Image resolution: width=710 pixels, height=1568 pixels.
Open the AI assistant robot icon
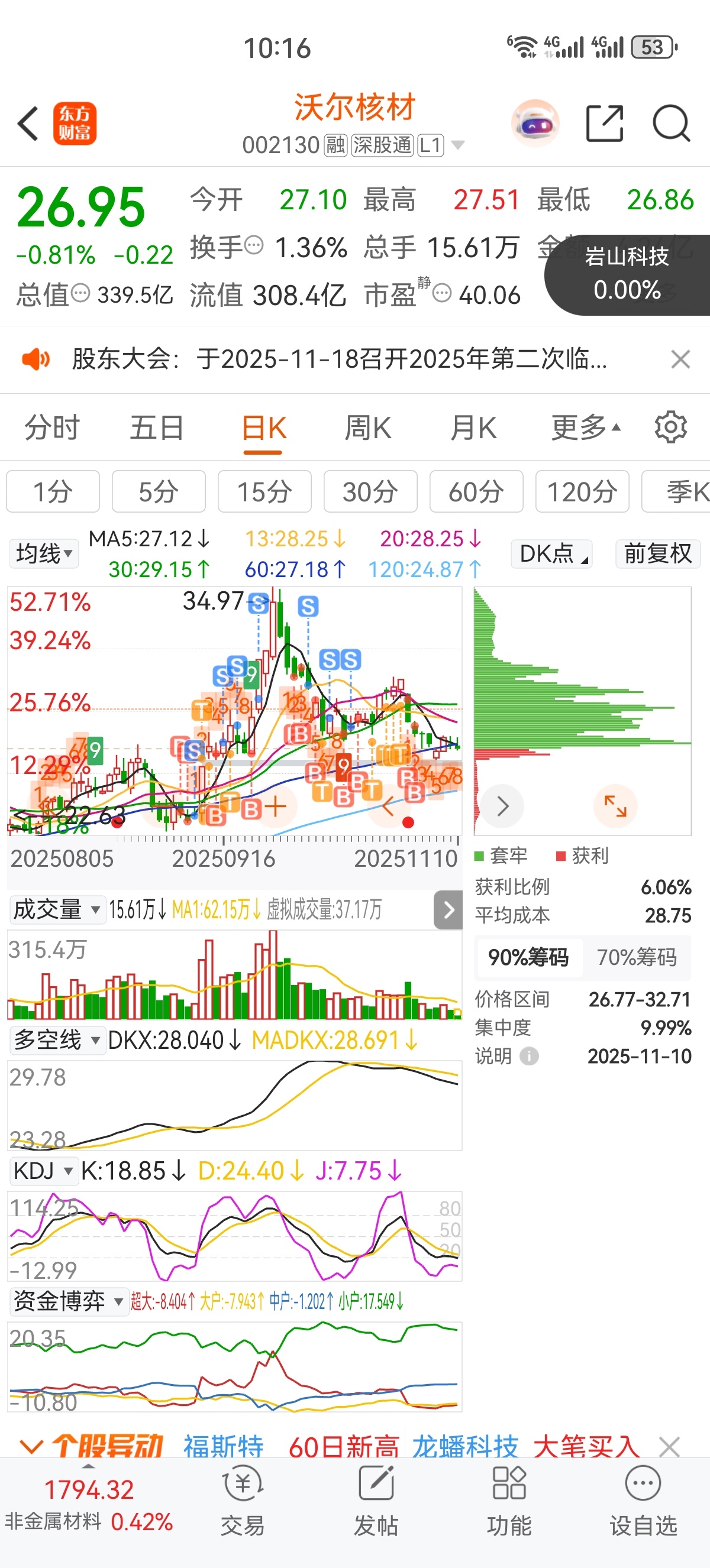pos(535,124)
